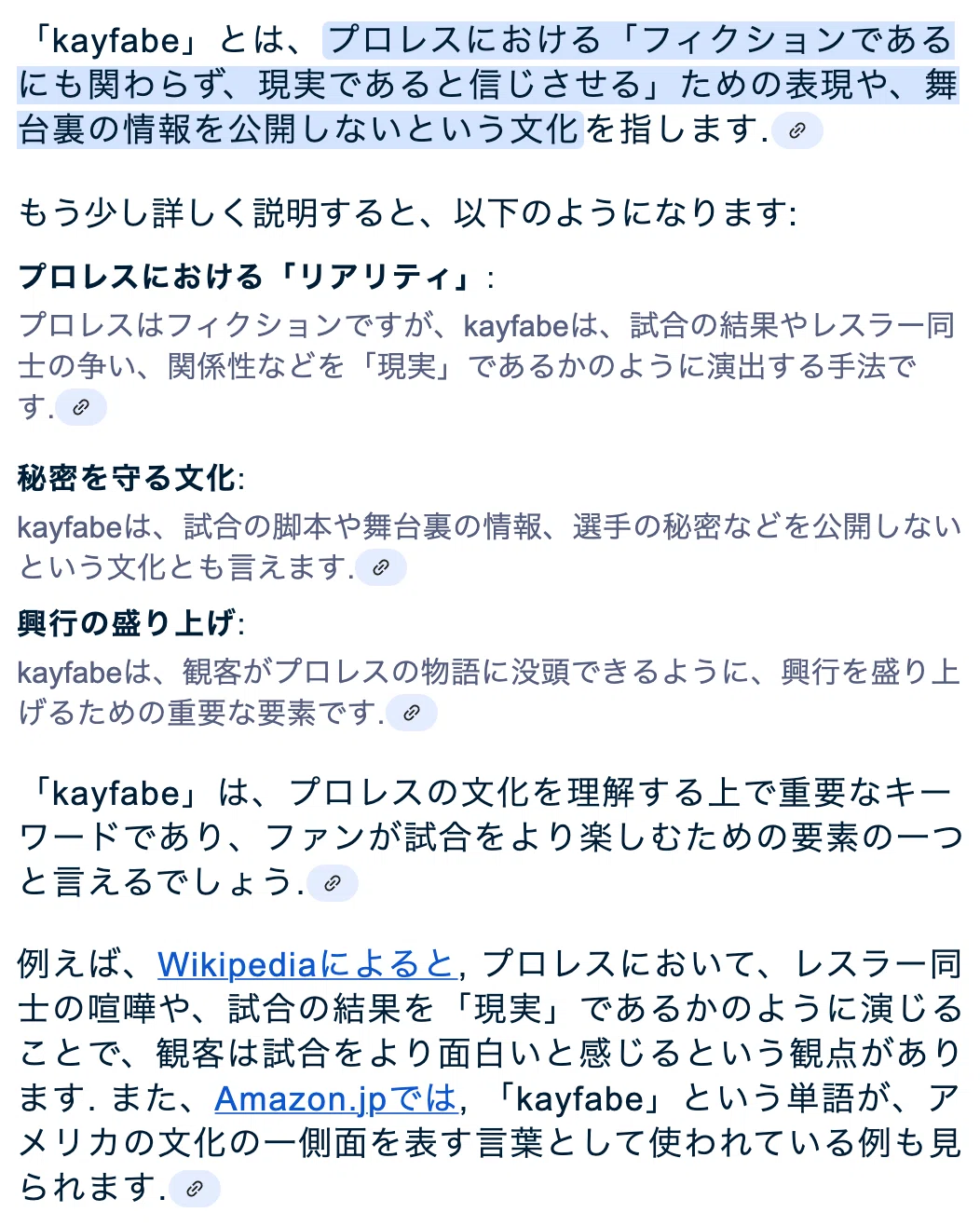Viewport: 980px width, 1226px height.
Task: Open the Wikipediaによると link
Action: click(x=306, y=963)
